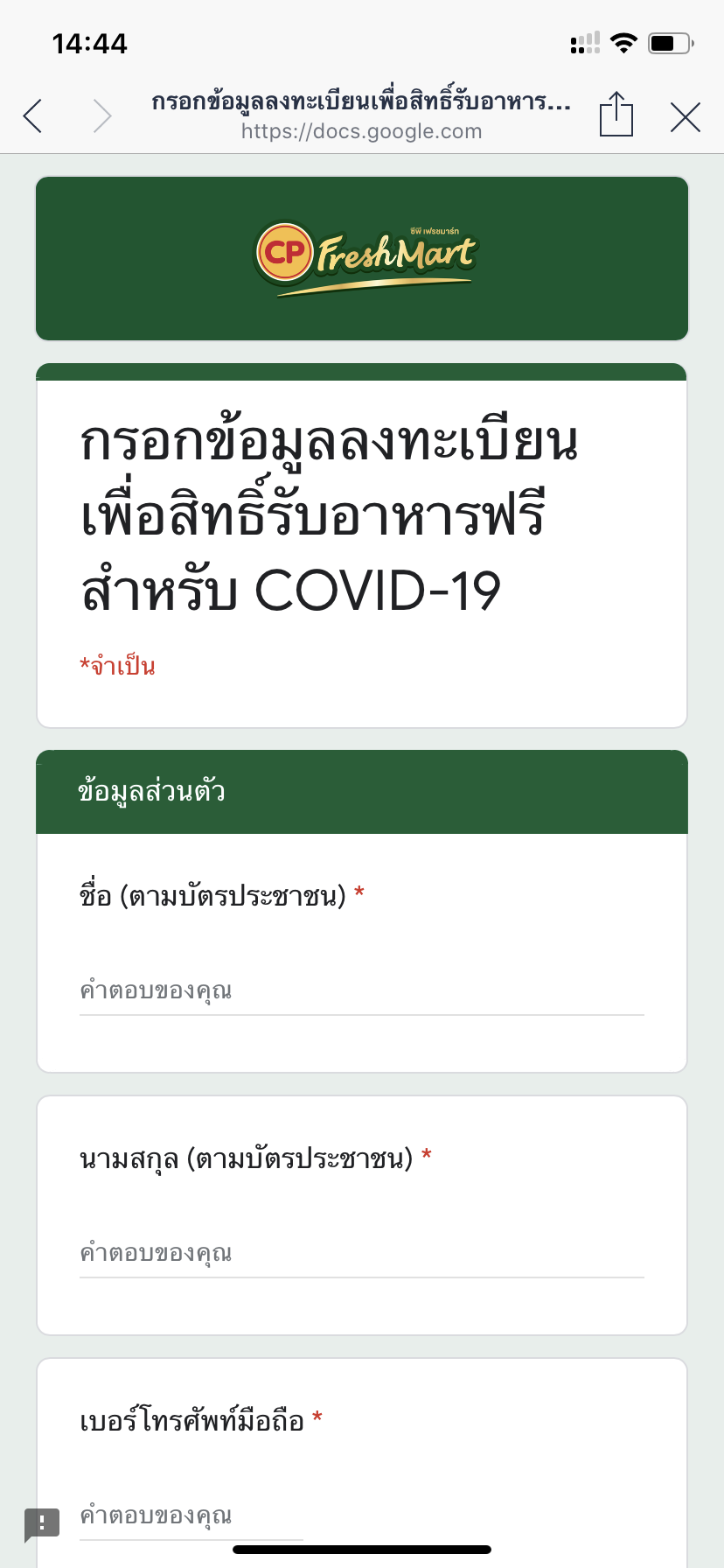This screenshot has height=1568, width=724.
Task: Open the report problem feedback icon
Action: 42,1523
